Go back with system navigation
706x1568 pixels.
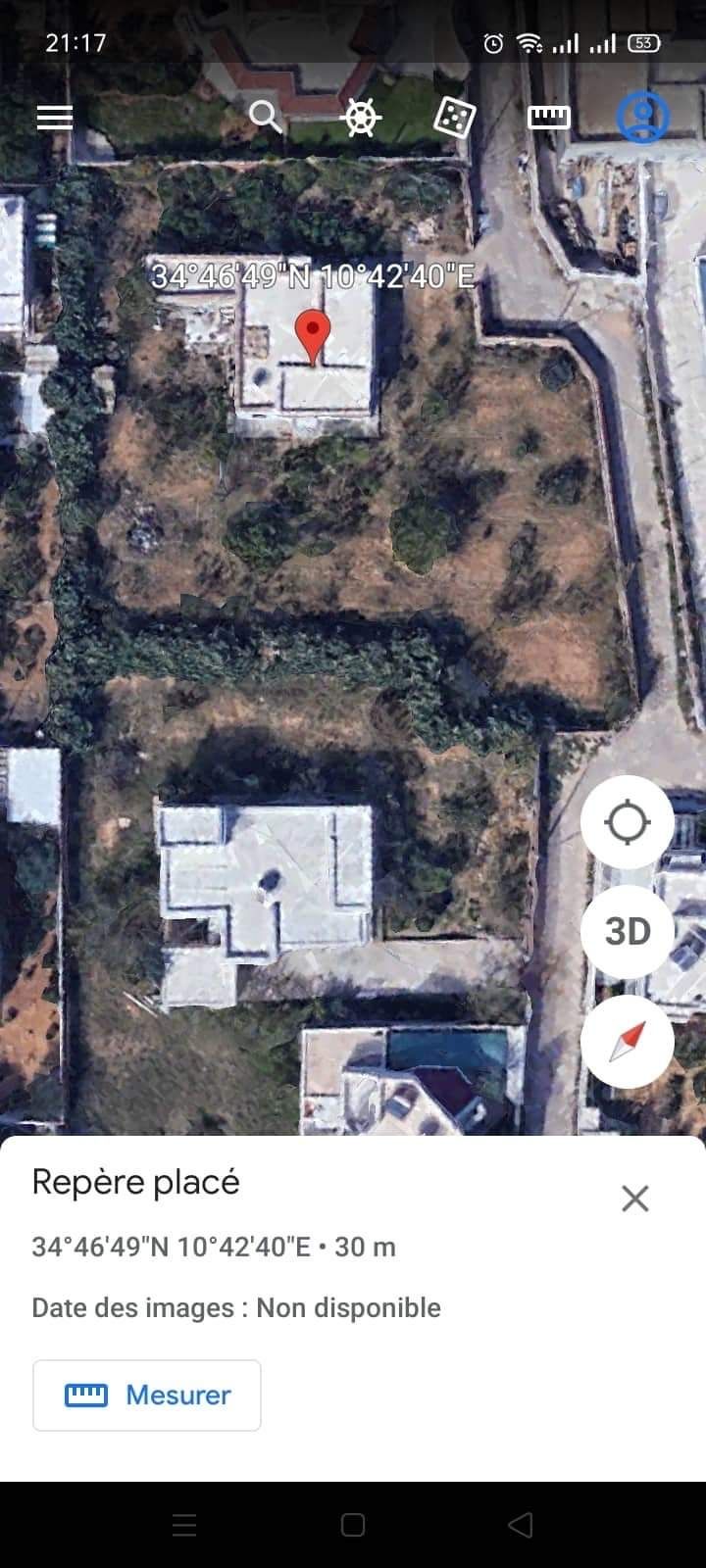click(521, 1525)
